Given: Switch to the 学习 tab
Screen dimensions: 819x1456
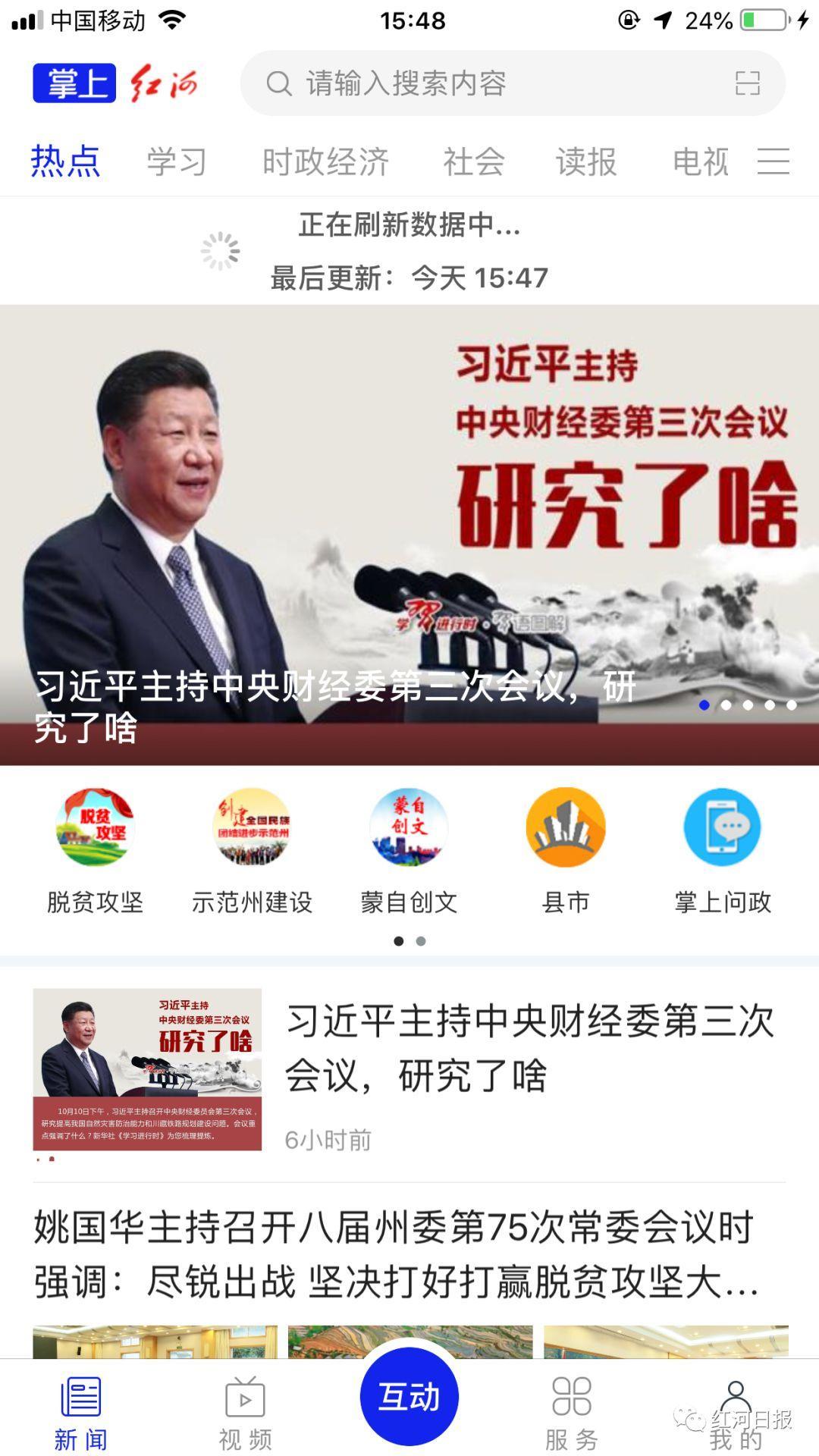Looking at the screenshot, I should 177,162.
